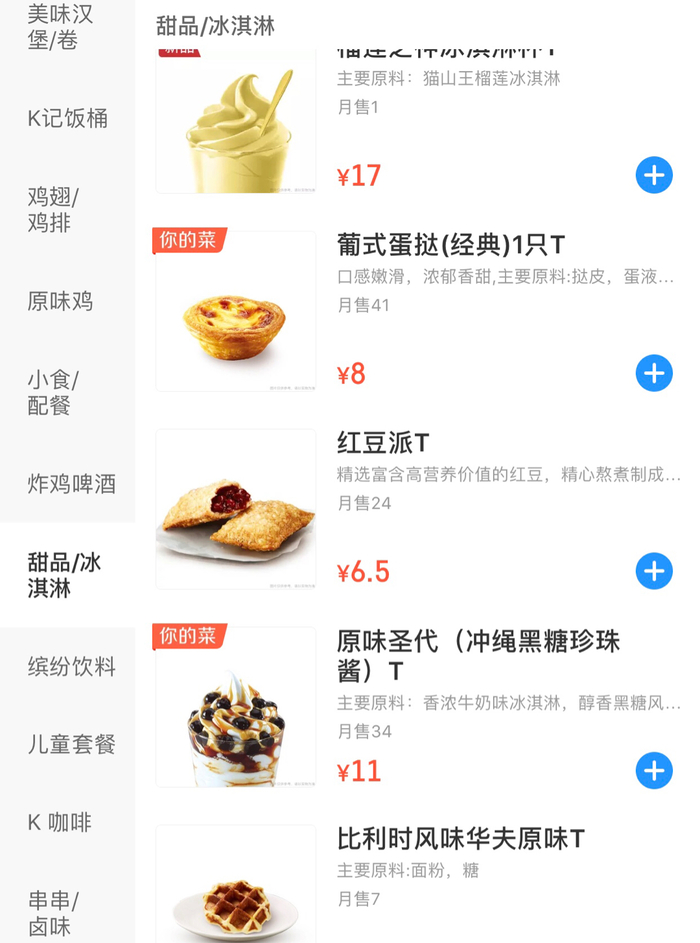Go to 原味鸡 category
This screenshot has height=943, width=700.
60,301
